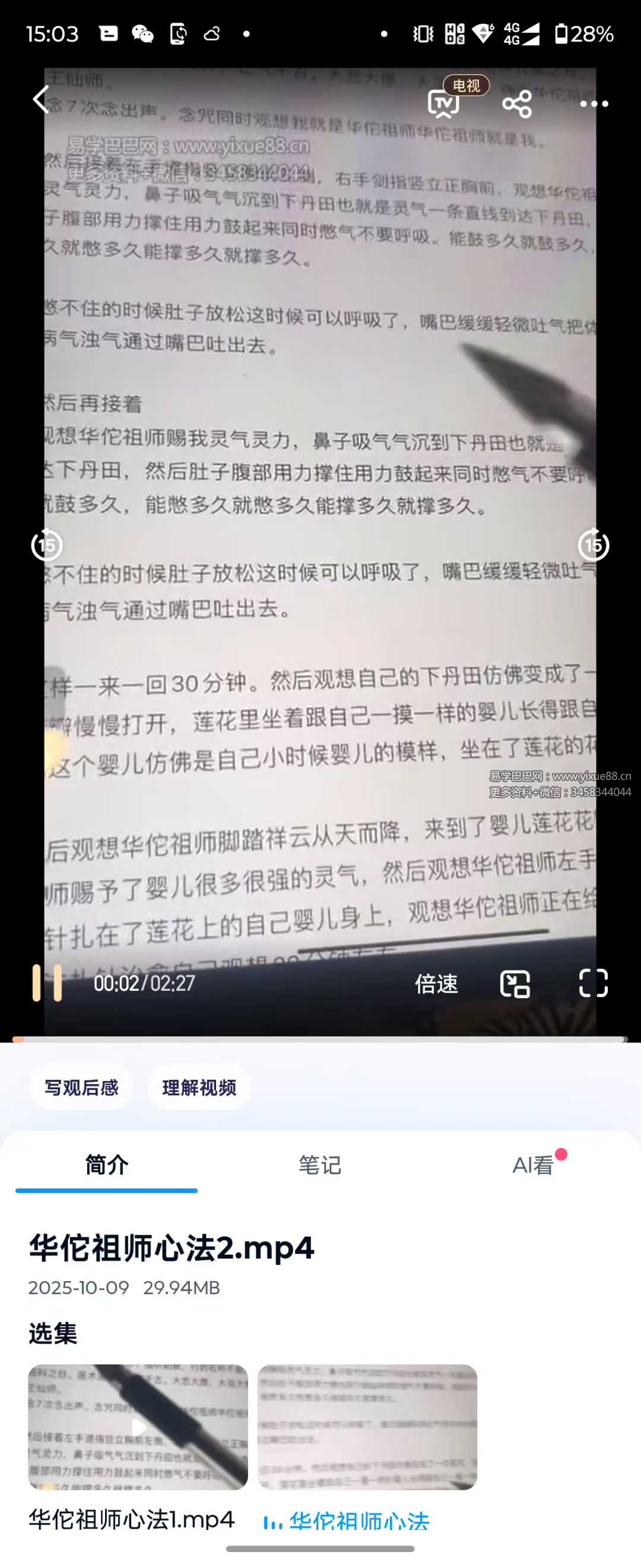Rewind video 15 seconds
This screenshot has width=641, height=1568.
point(47,545)
